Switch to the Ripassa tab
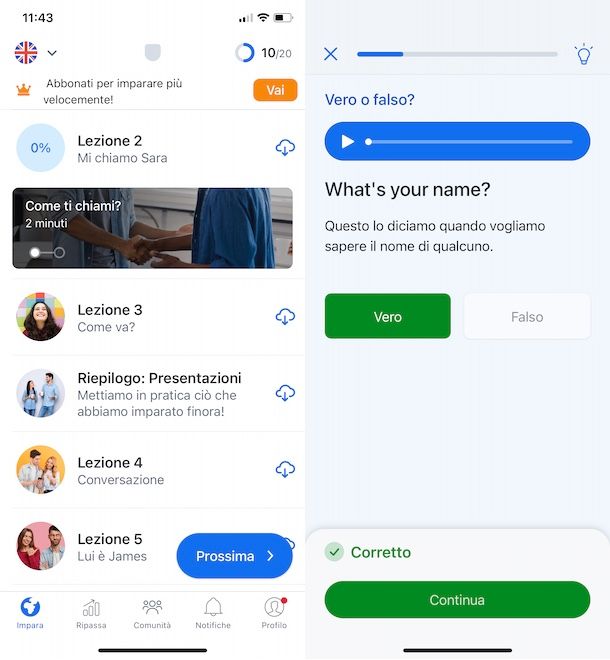This screenshot has width=610, height=660. click(91, 614)
